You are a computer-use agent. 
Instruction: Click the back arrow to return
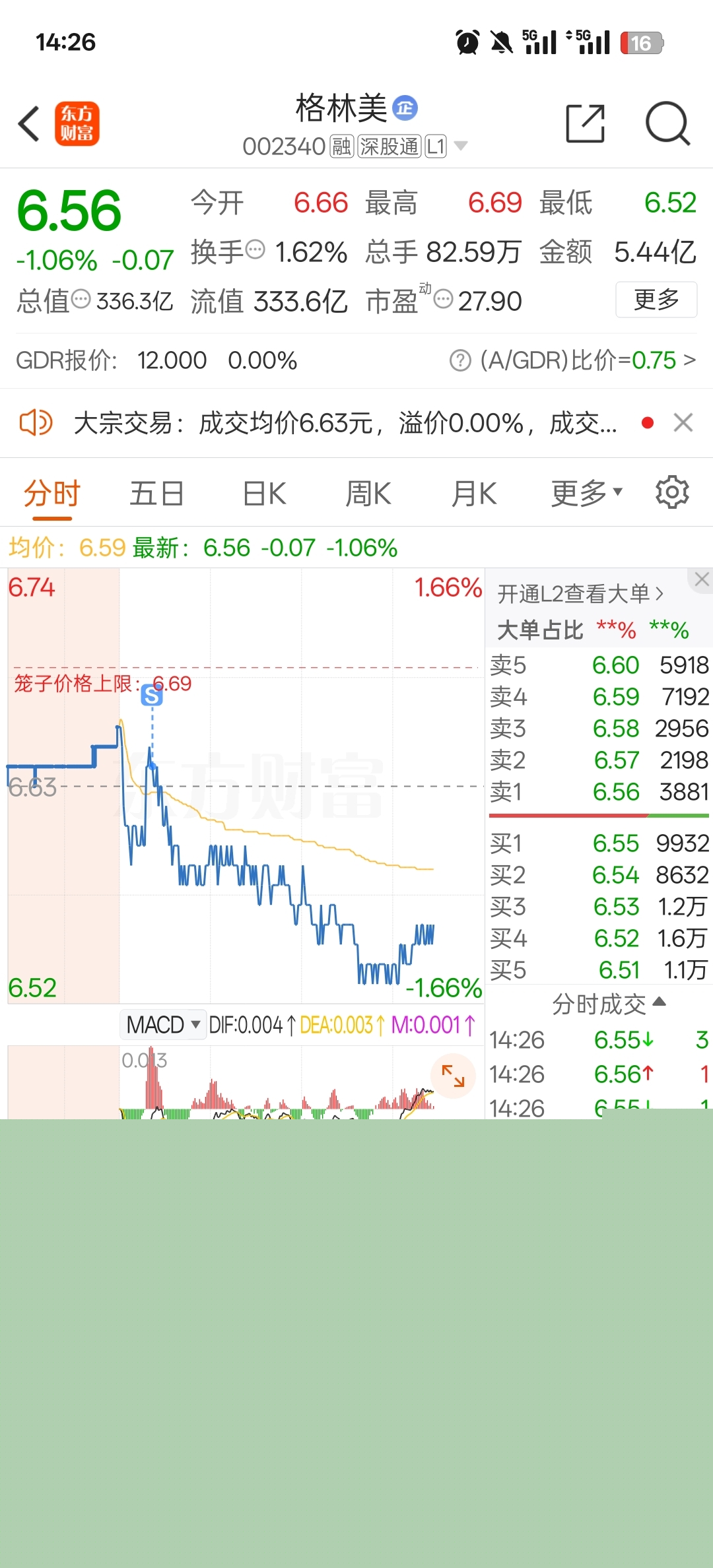[28, 123]
